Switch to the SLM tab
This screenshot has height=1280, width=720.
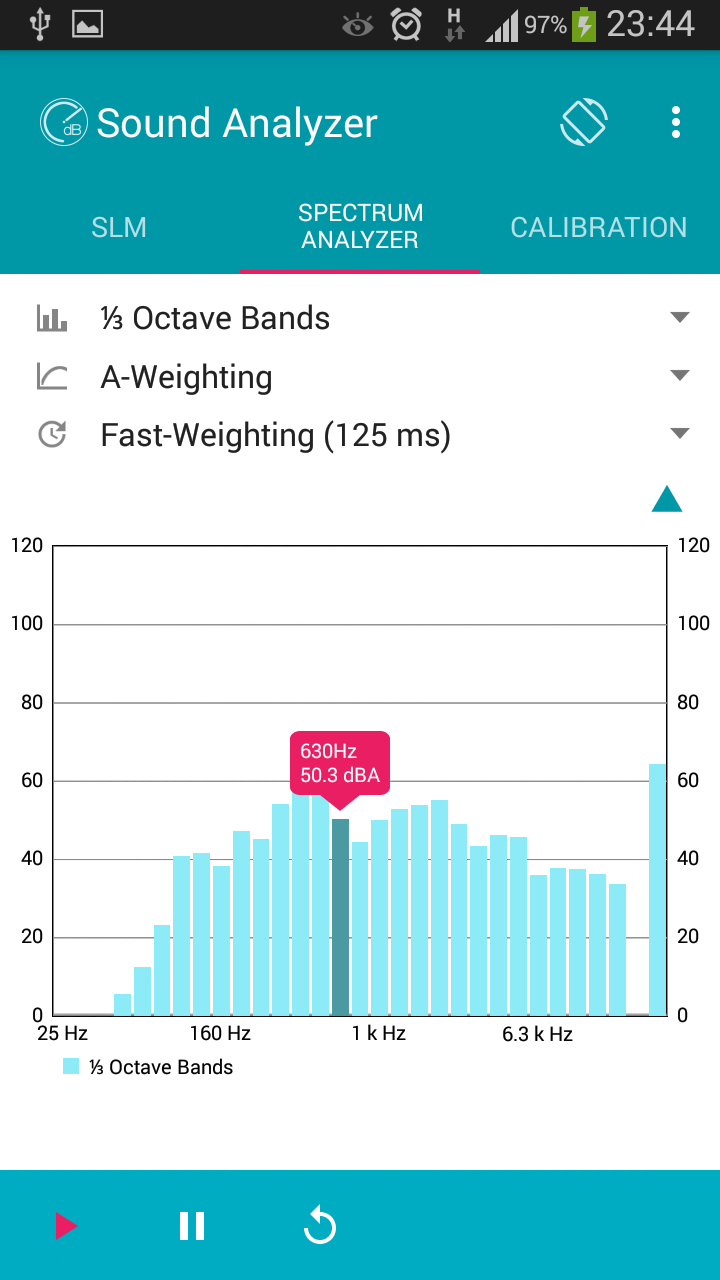click(x=119, y=227)
